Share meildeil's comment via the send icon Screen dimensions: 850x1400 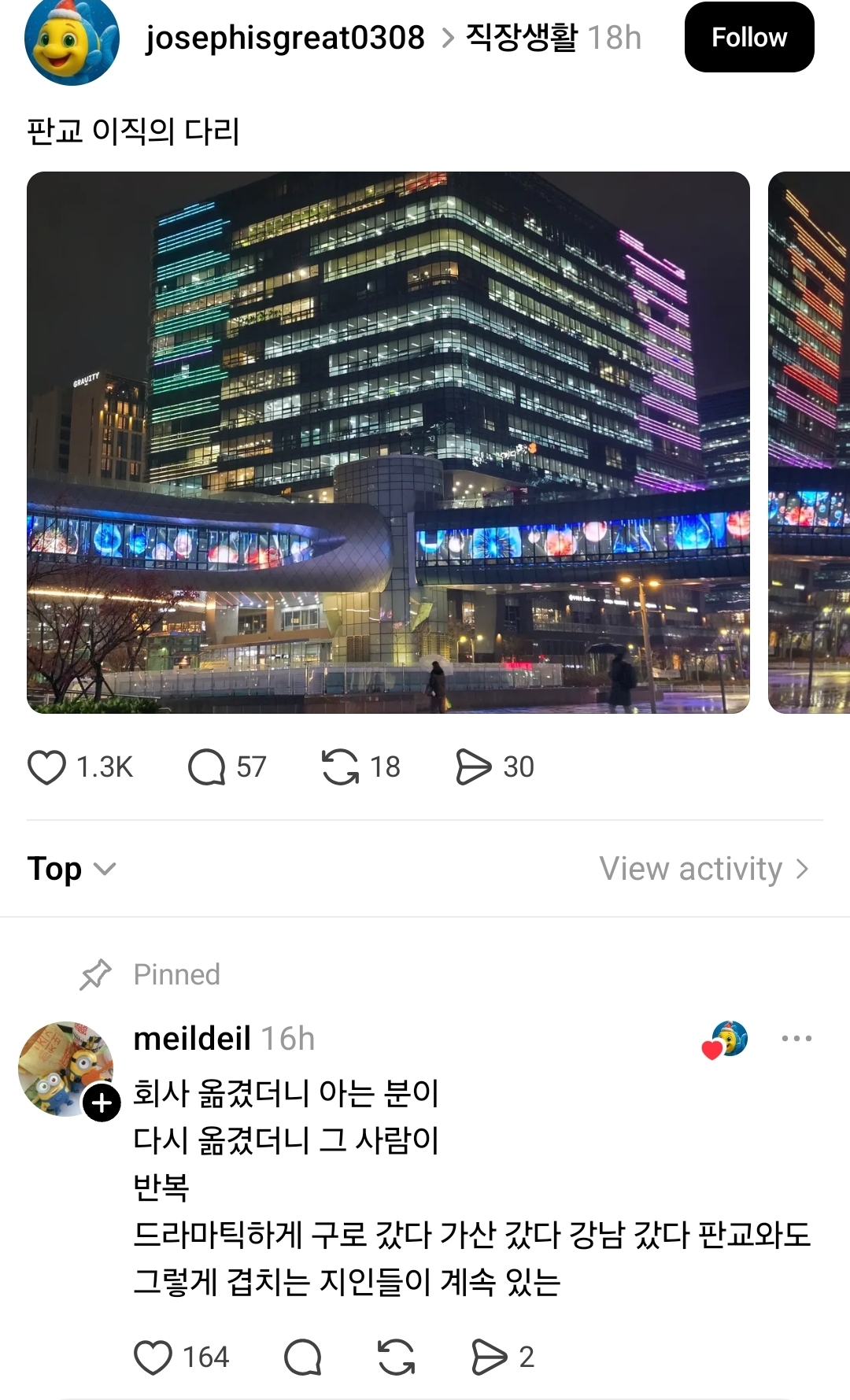496,1355
